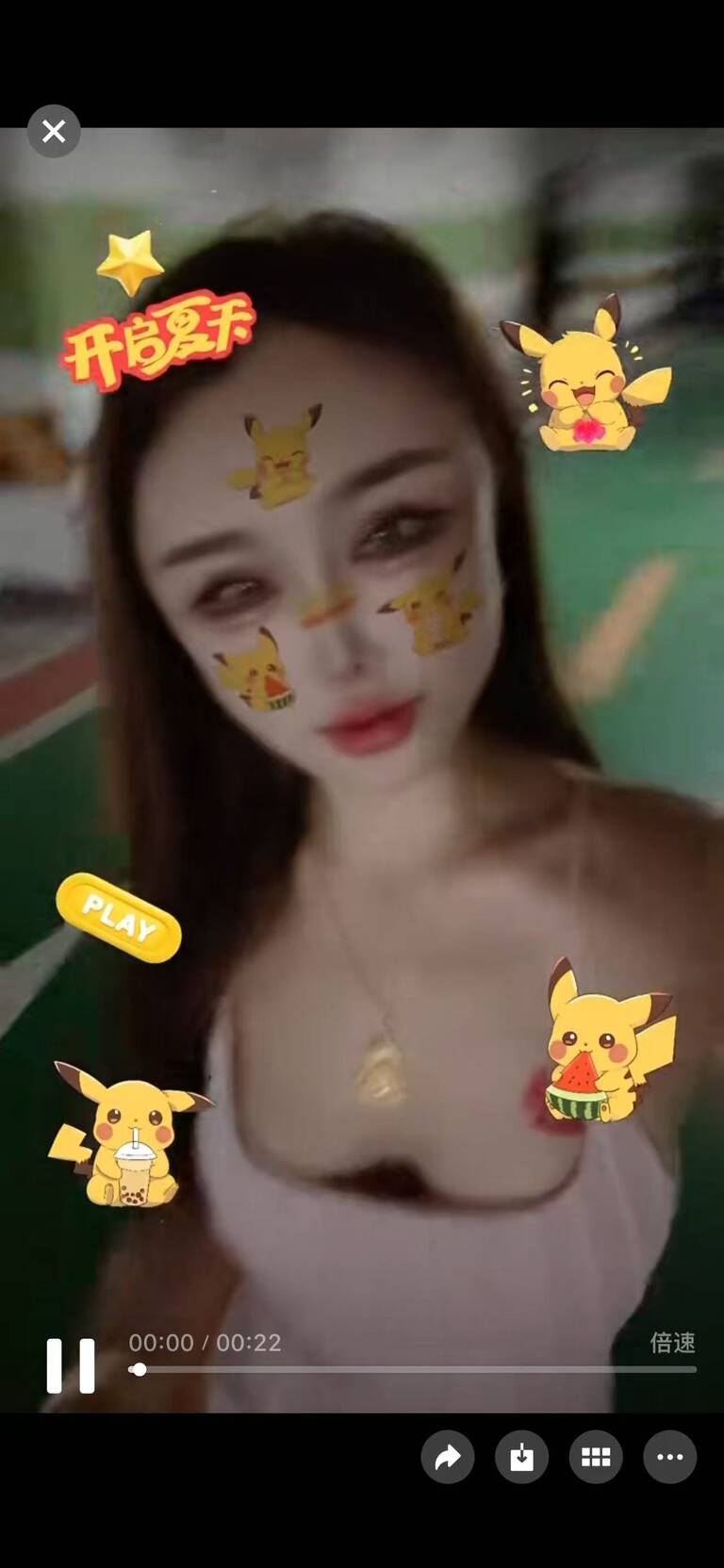Download the video to device
Screen dimensions: 724x1568
(x=521, y=1458)
